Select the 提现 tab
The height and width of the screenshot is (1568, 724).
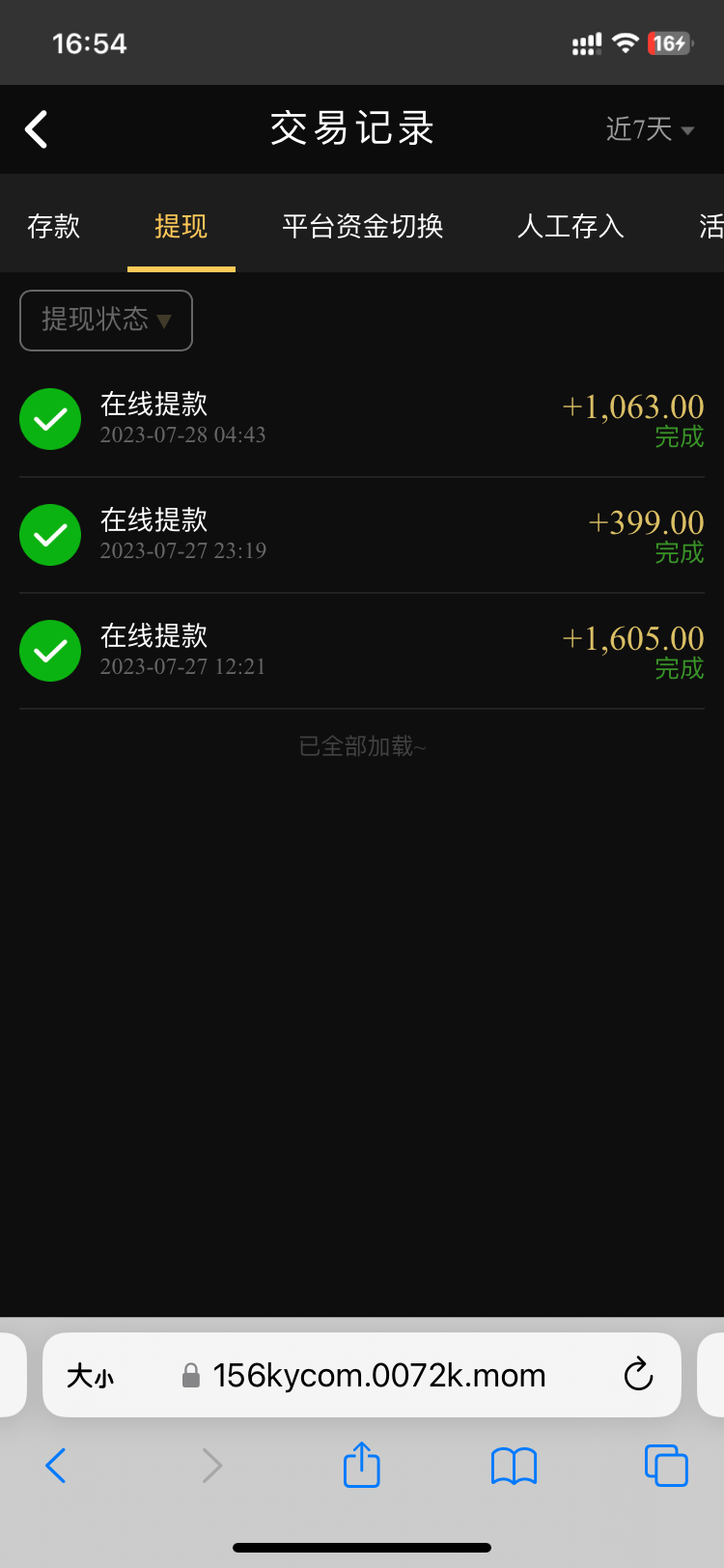pos(181,227)
